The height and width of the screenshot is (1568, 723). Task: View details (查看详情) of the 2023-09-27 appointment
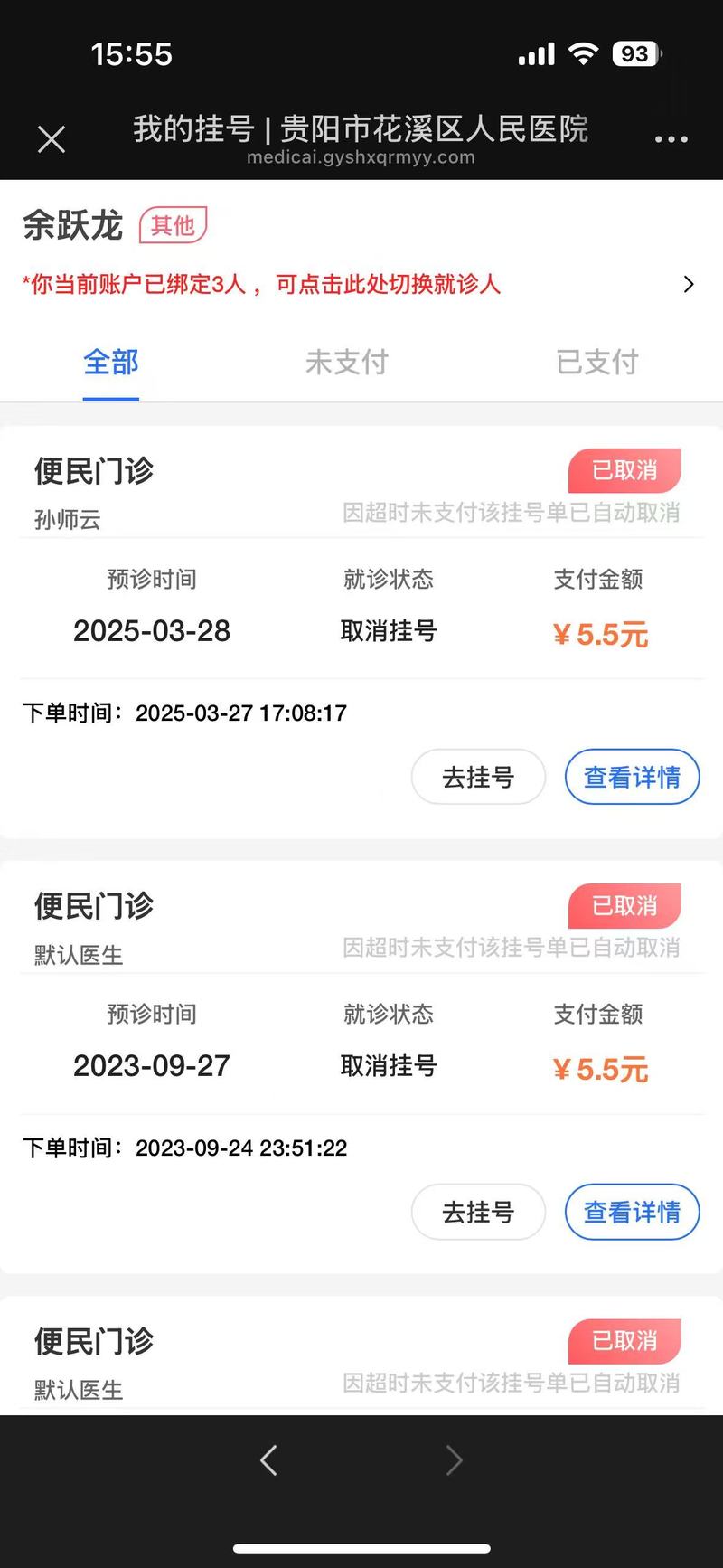pos(632,1212)
